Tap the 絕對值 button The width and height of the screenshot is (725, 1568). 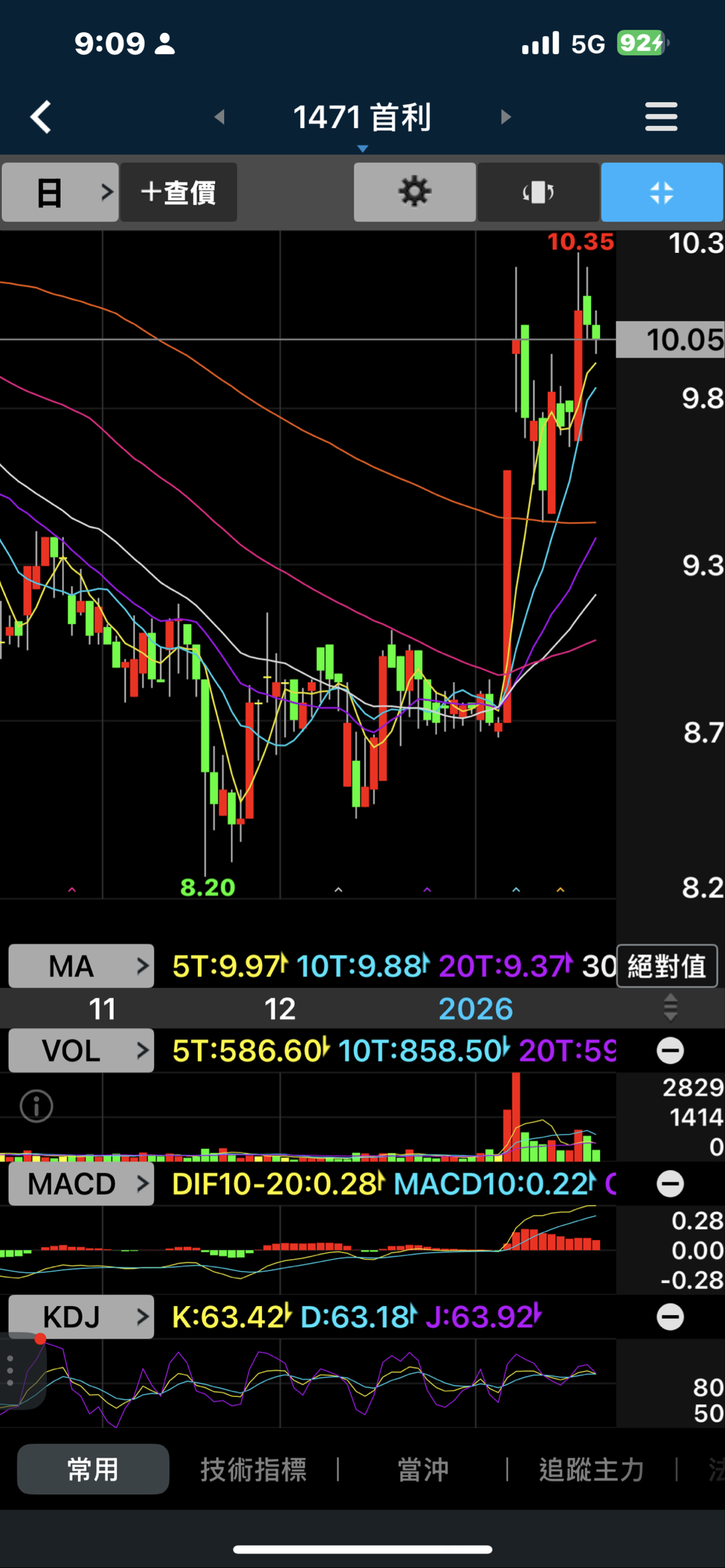coord(667,966)
